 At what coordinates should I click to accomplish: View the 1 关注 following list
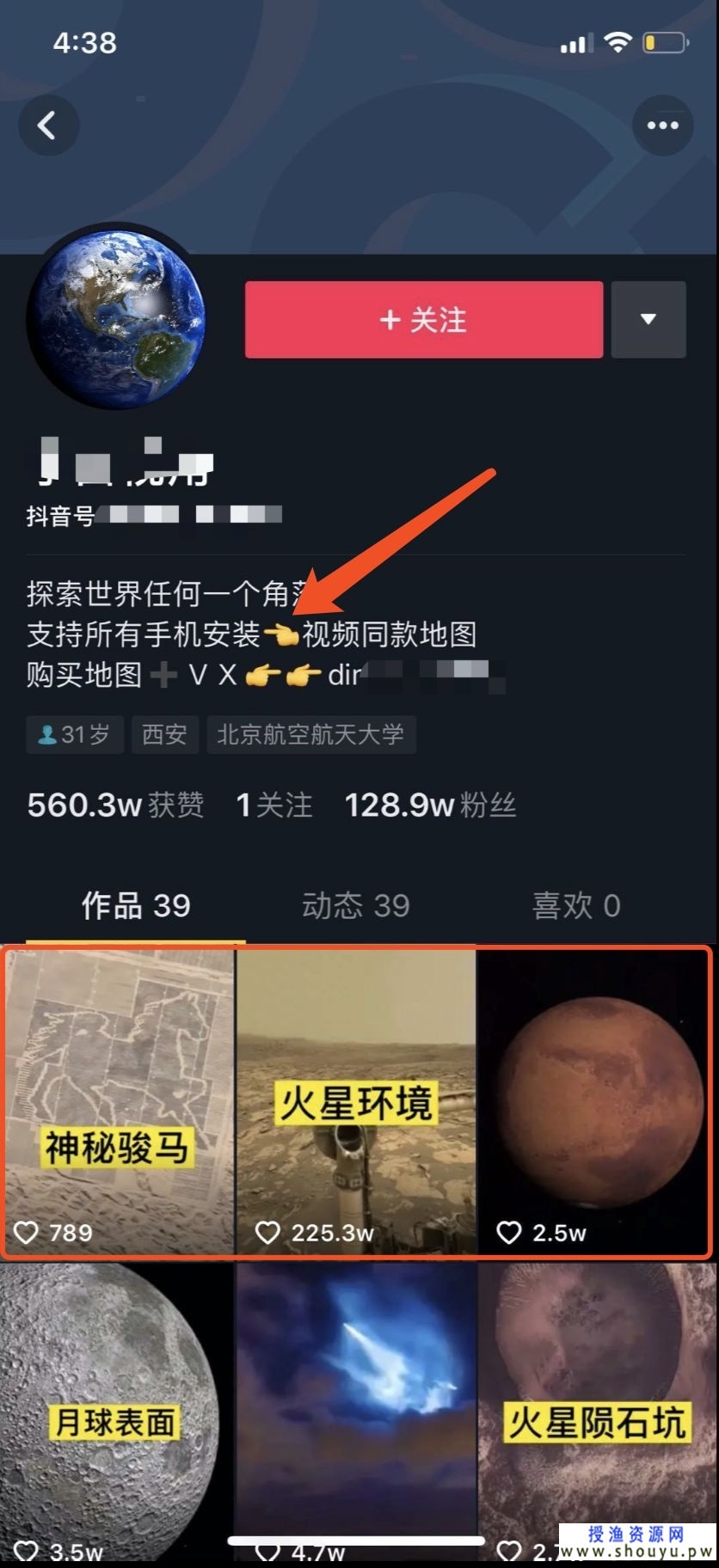pyautogui.click(x=273, y=805)
